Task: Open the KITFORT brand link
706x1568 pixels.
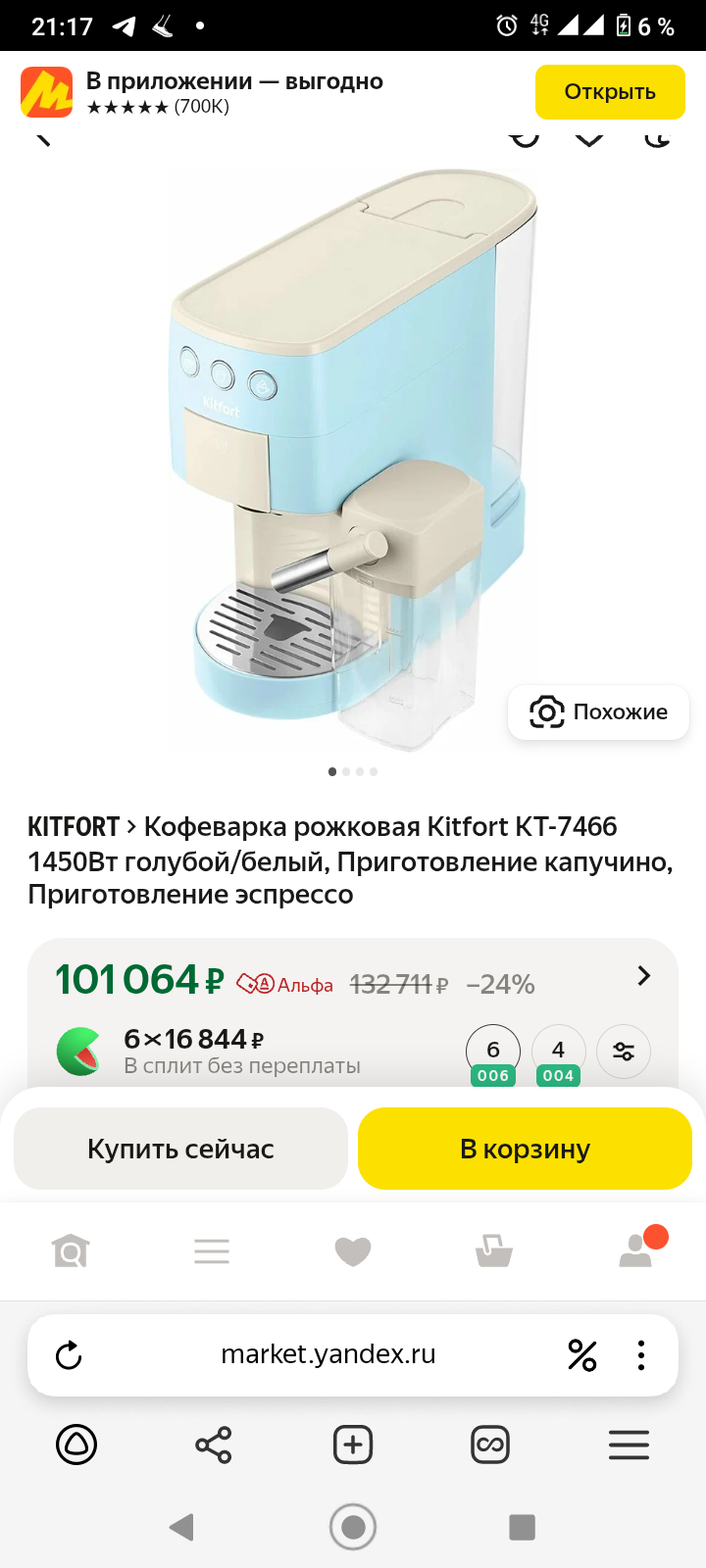Action: [x=74, y=827]
